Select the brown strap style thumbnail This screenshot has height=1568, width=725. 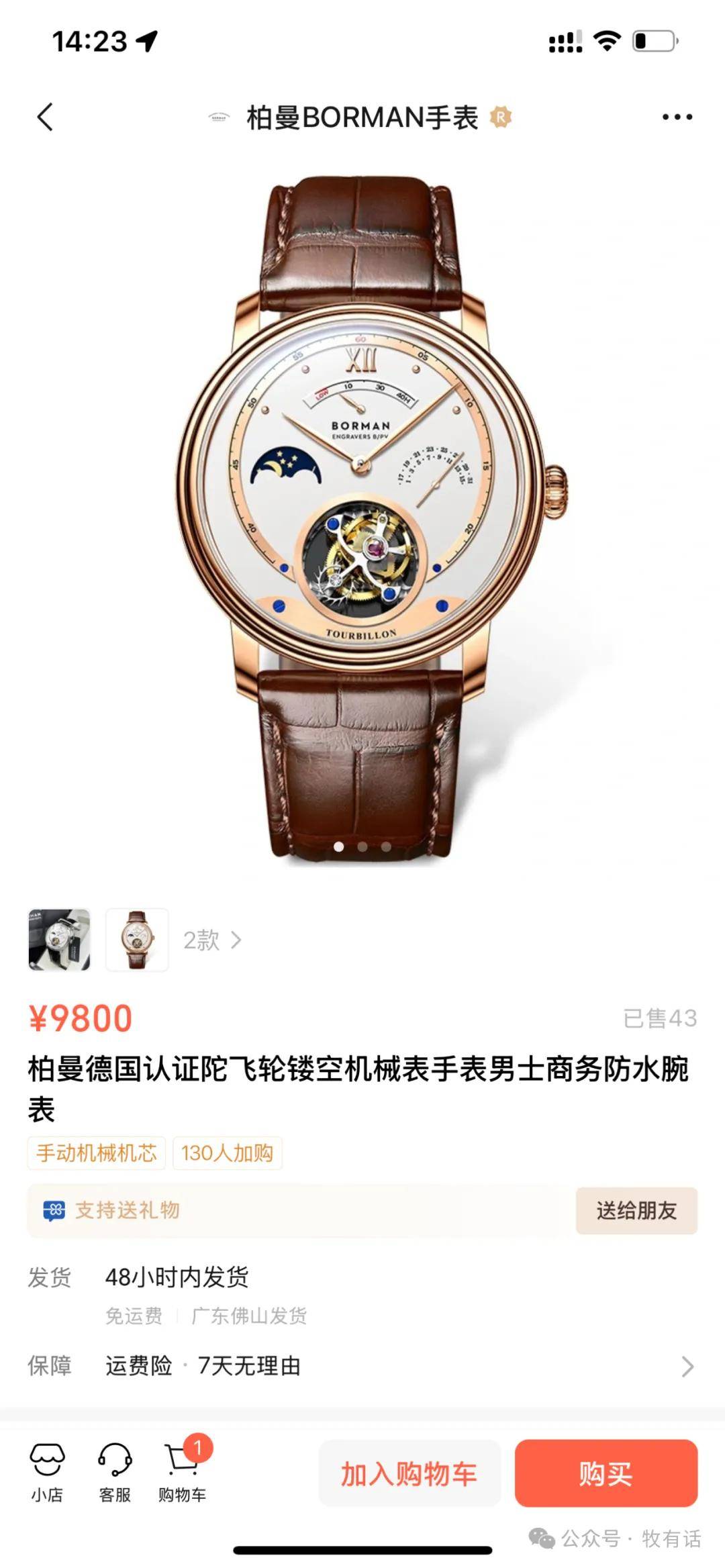[x=137, y=940]
